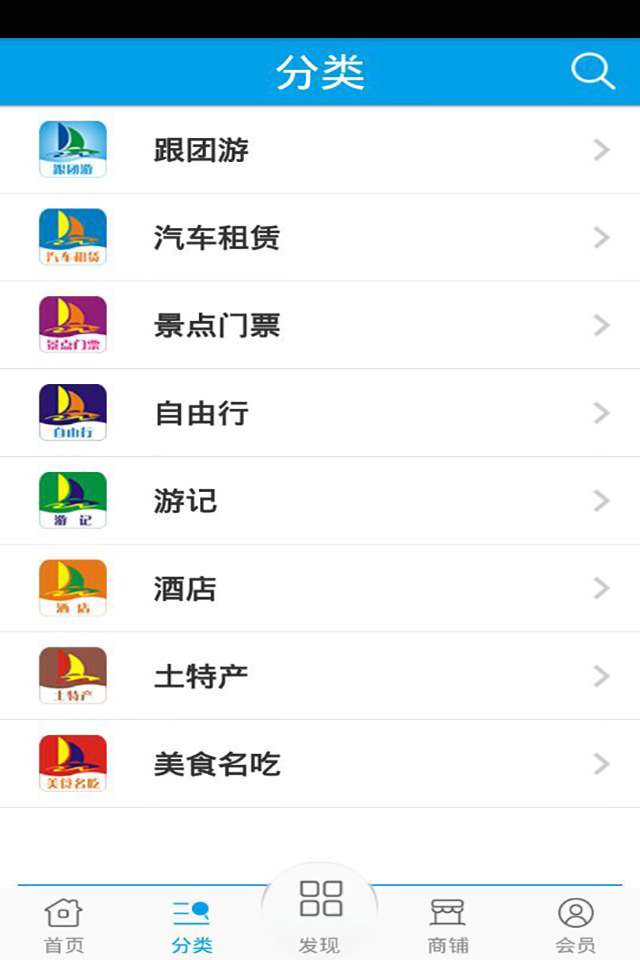Go to the 会员 tab

[x=576, y=925]
